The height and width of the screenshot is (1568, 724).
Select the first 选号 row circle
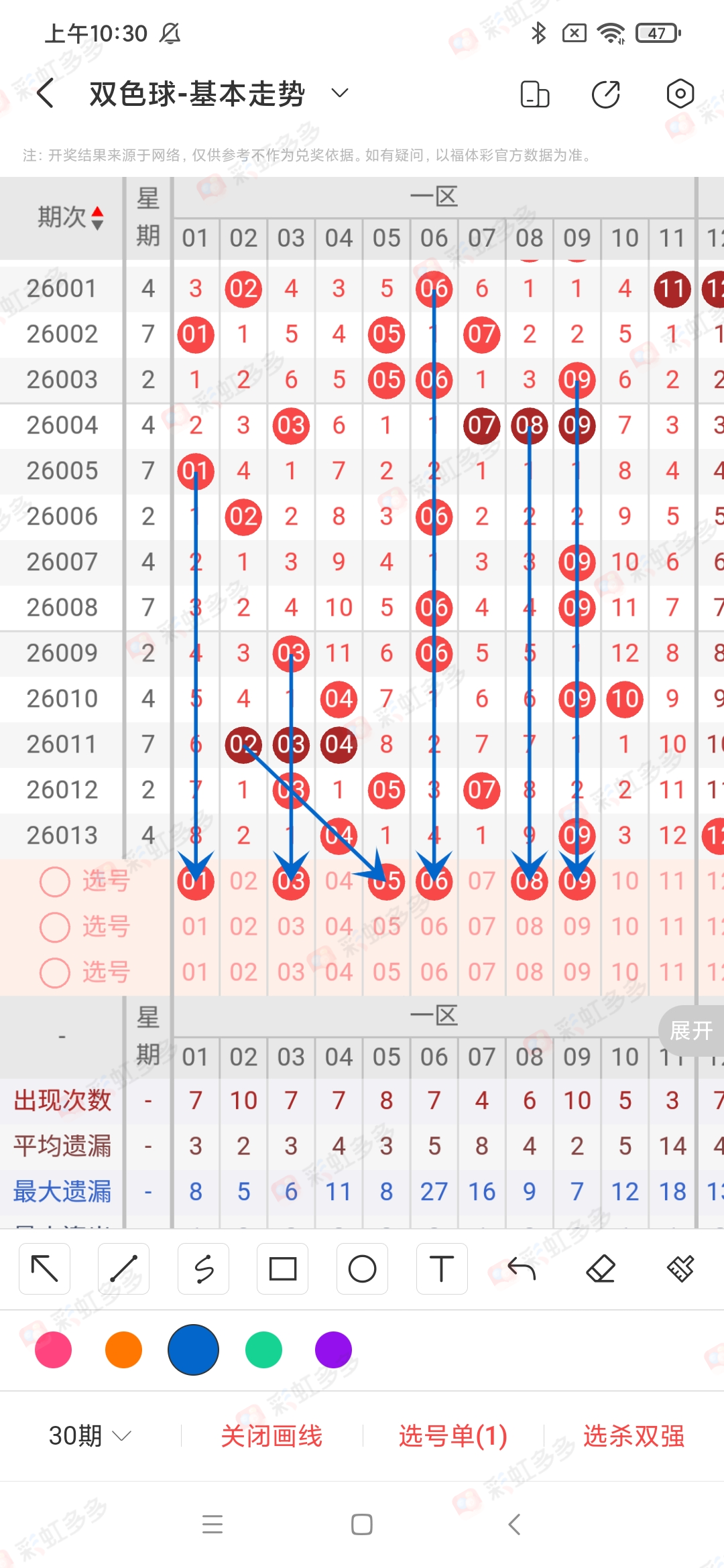point(55,882)
